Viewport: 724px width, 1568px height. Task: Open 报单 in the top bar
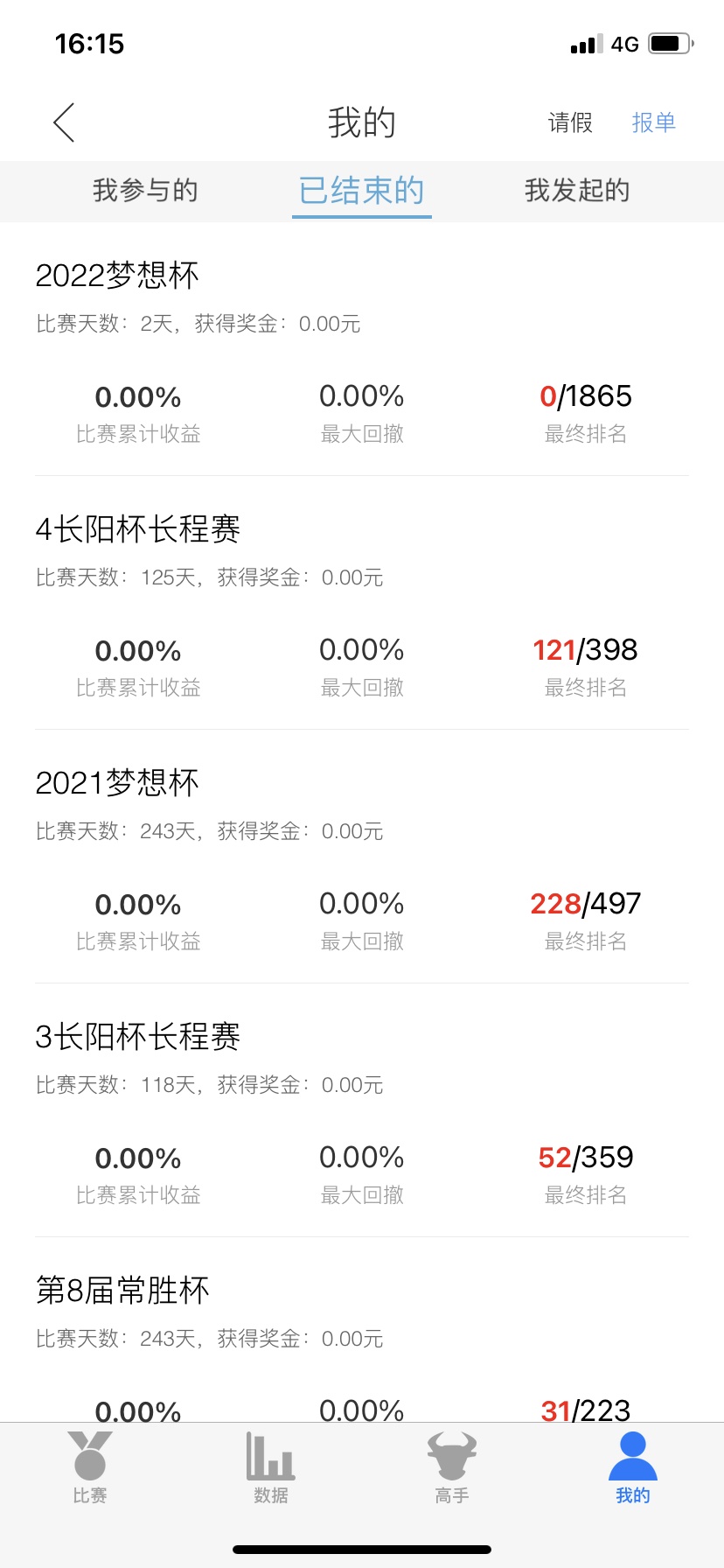[x=654, y=122]
